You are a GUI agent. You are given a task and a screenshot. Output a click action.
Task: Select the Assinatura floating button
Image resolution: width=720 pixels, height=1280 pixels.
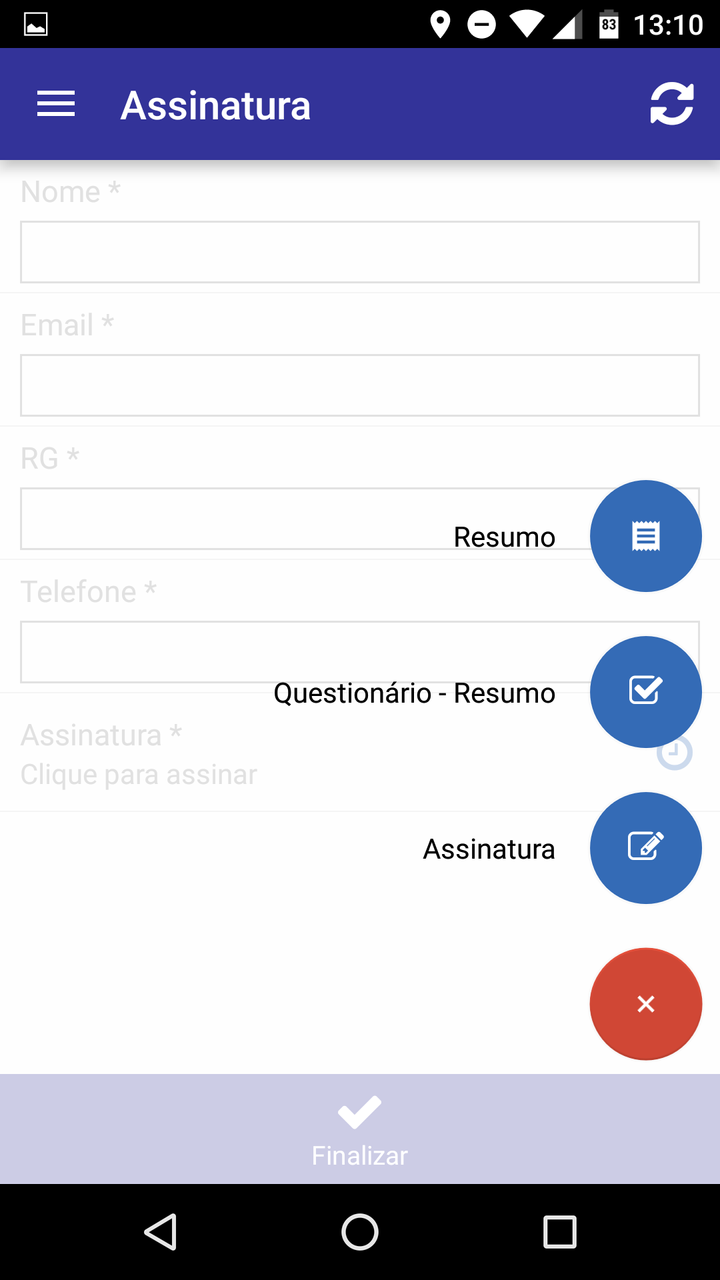(x=645, y=848)
